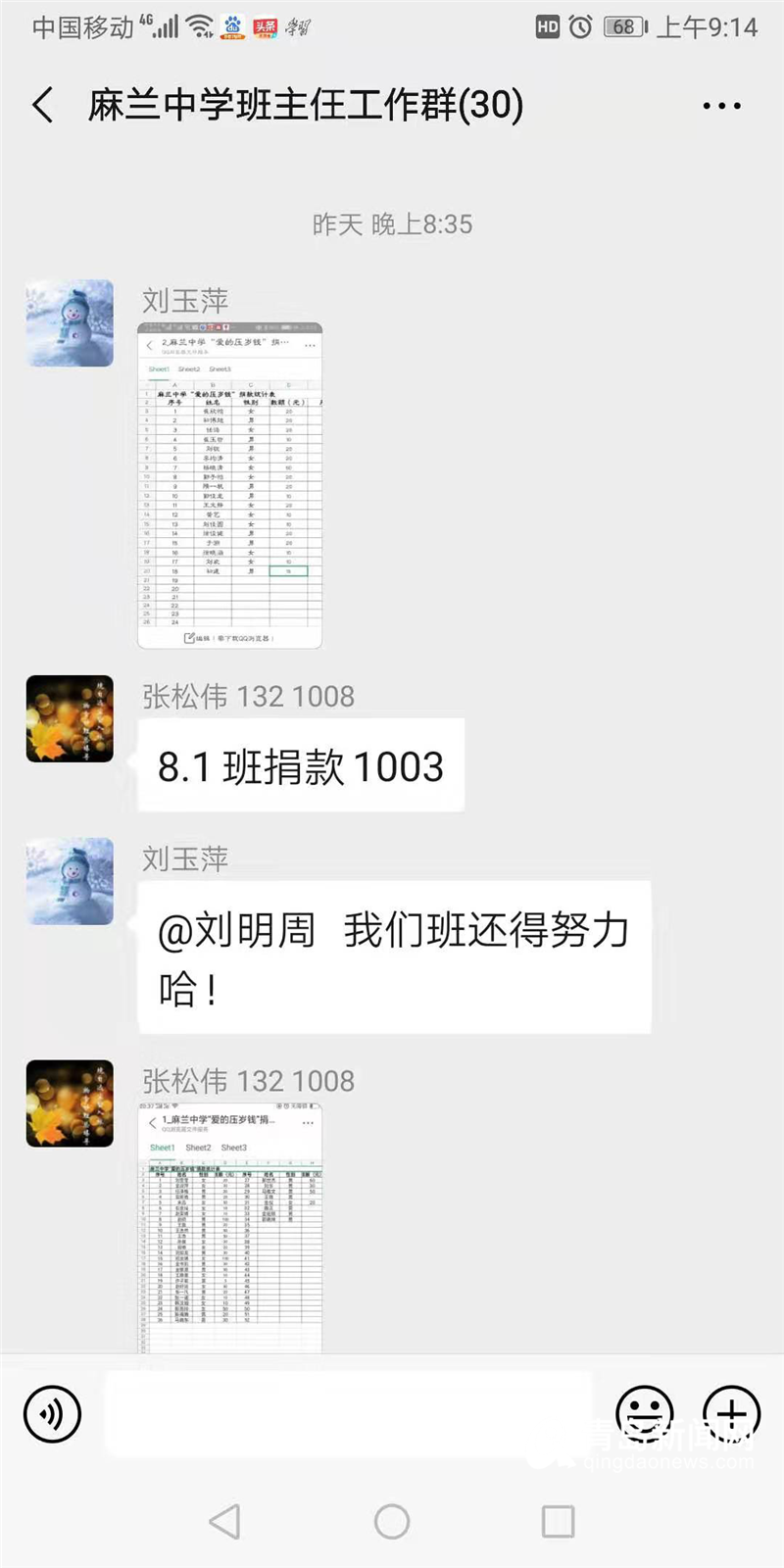Open the system recent apps view

tap(558, 1522)
